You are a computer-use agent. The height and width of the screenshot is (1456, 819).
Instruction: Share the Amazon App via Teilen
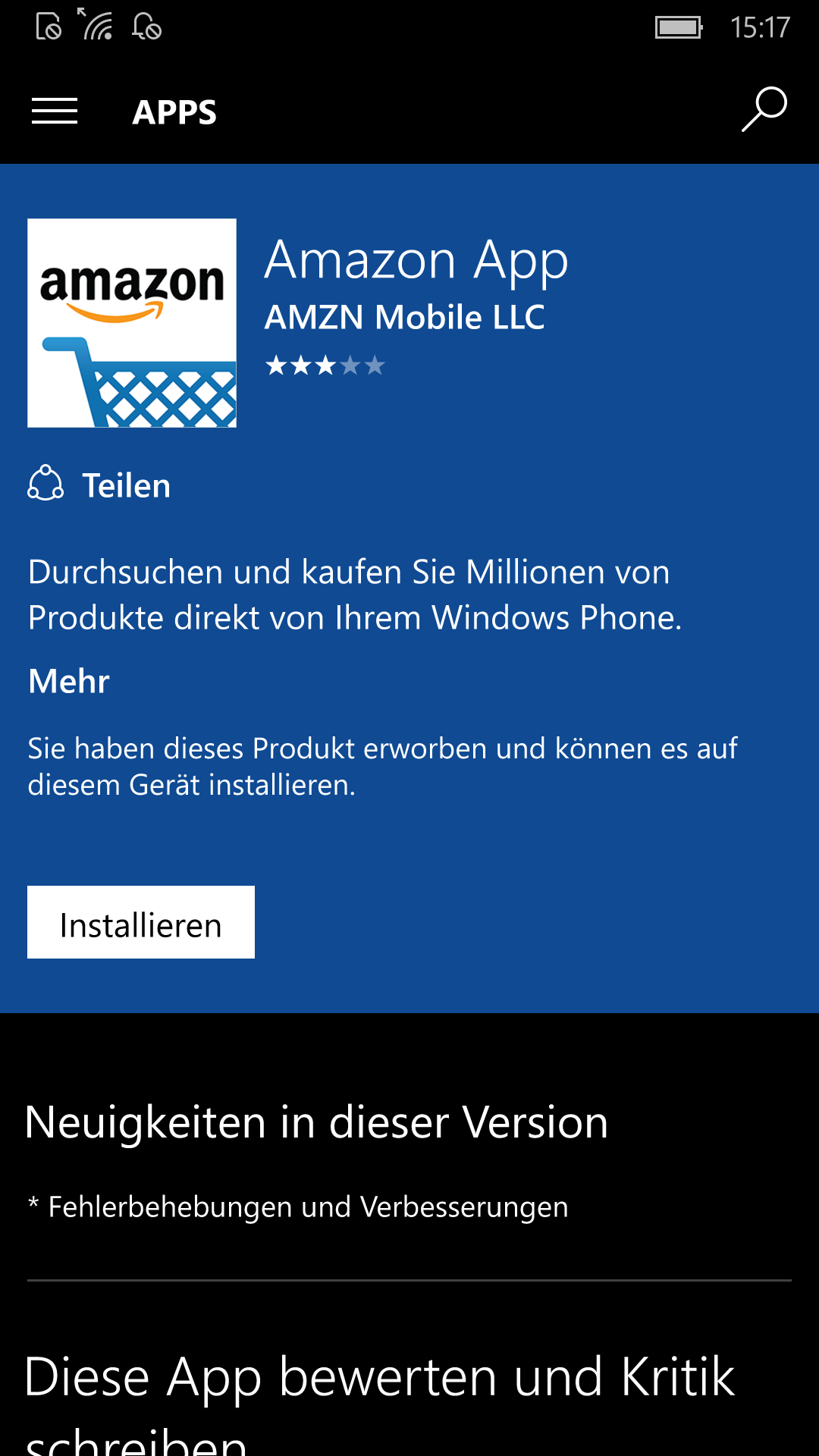tap(99, 485)
